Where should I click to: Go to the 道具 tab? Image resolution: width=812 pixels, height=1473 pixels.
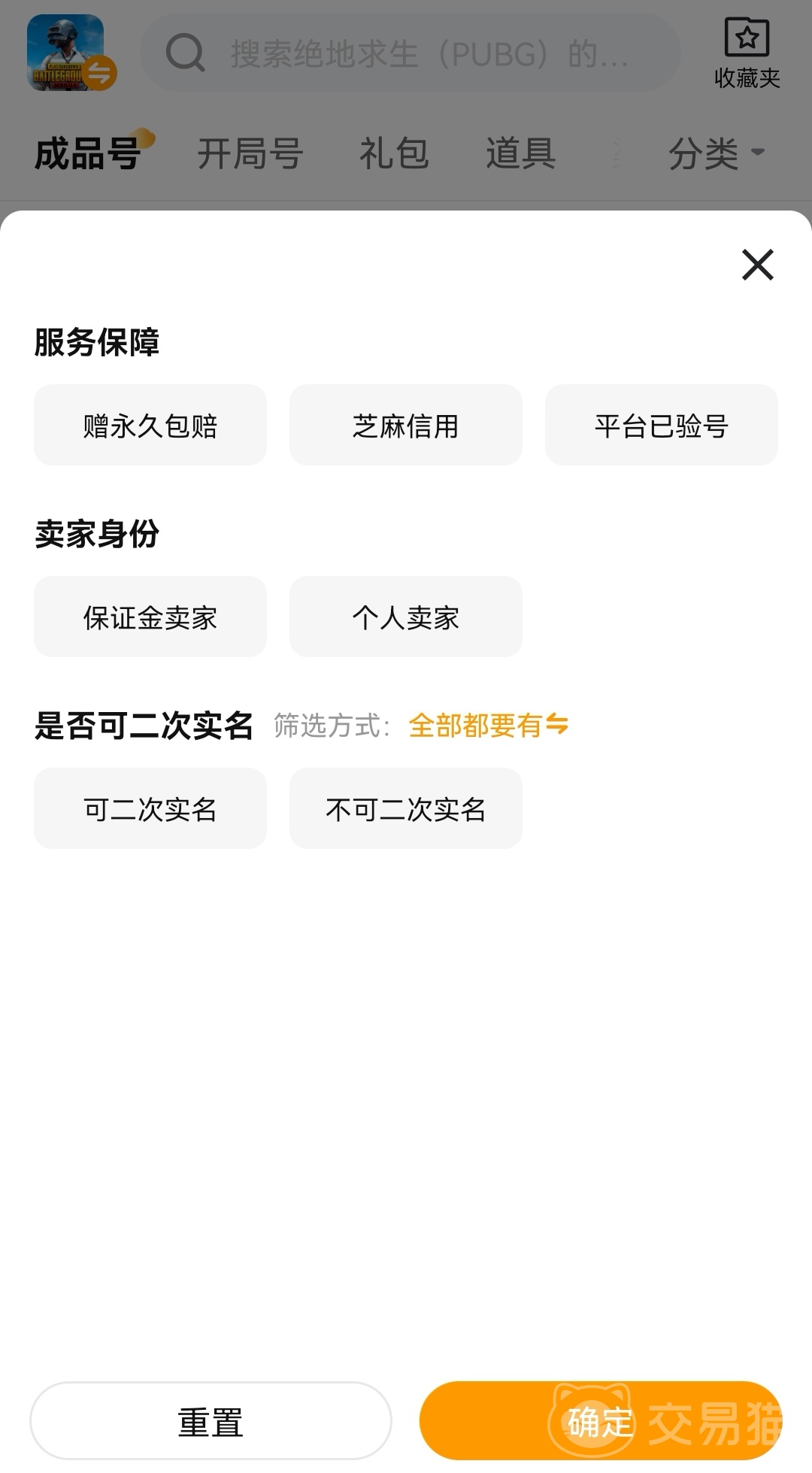tap(520, 153)
